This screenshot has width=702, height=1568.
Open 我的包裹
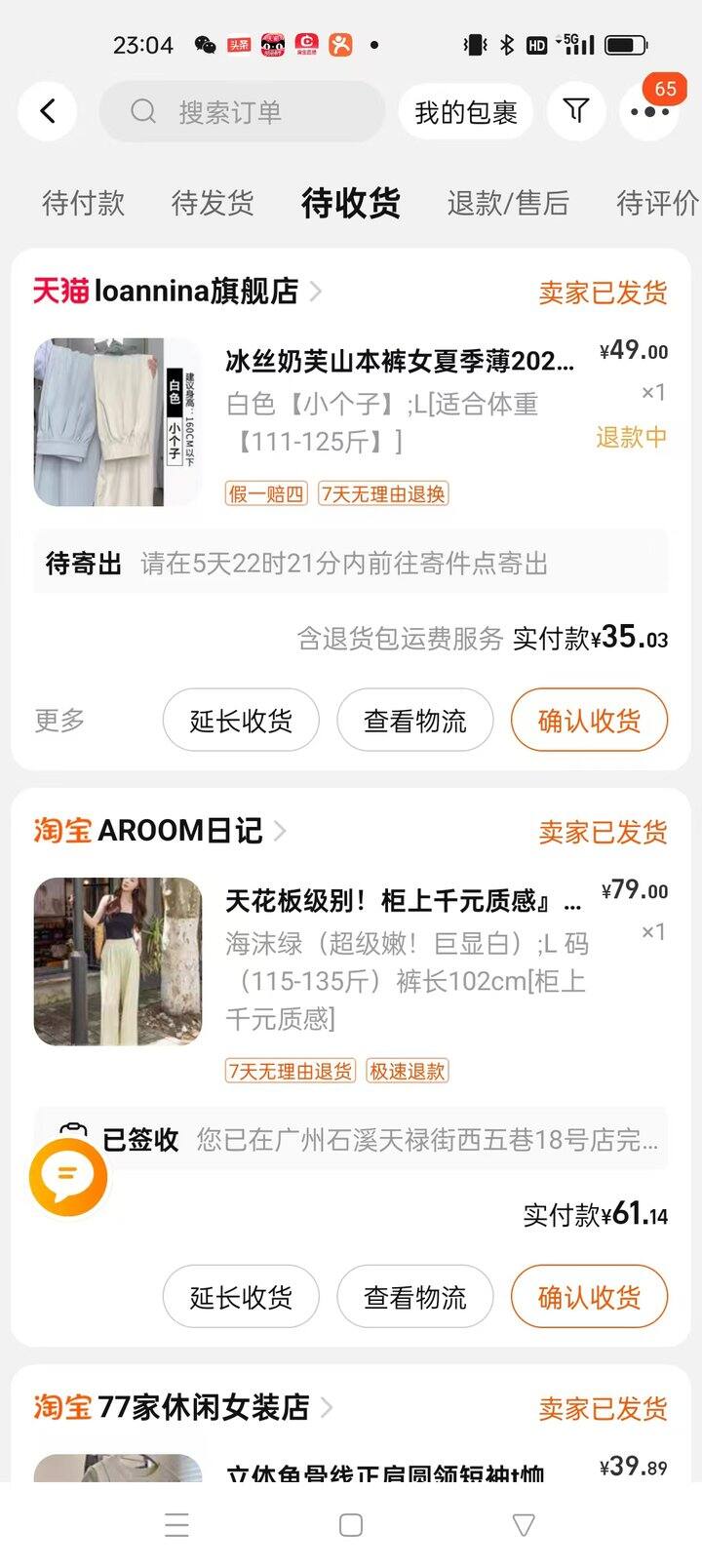(465, 111)
